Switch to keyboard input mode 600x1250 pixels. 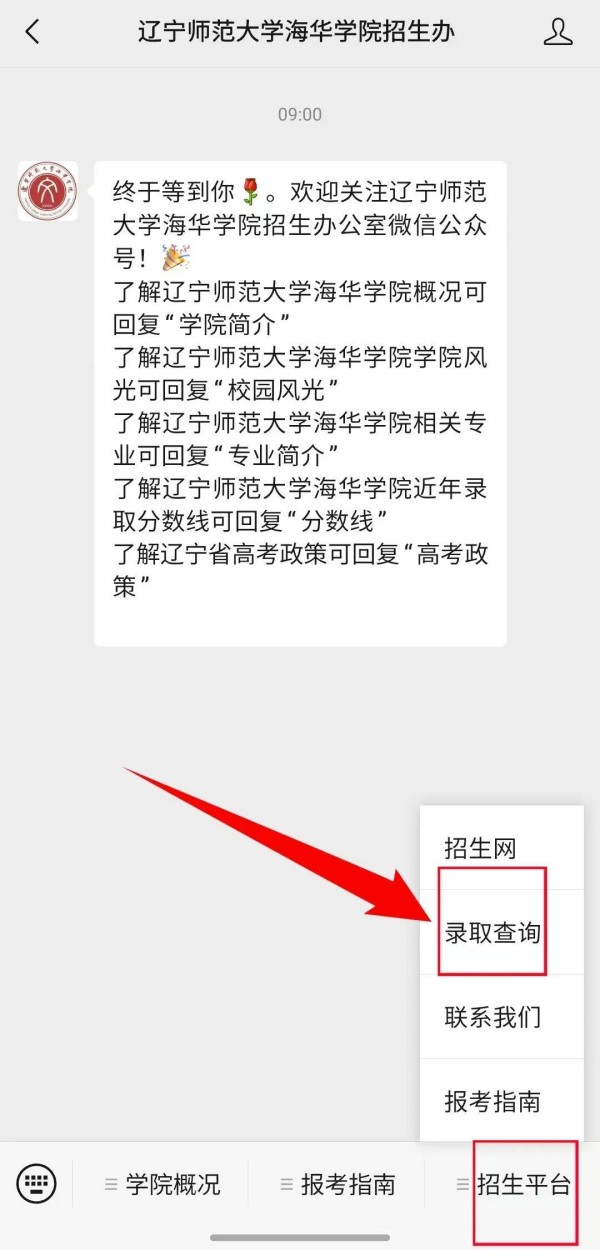(37, 1185)
